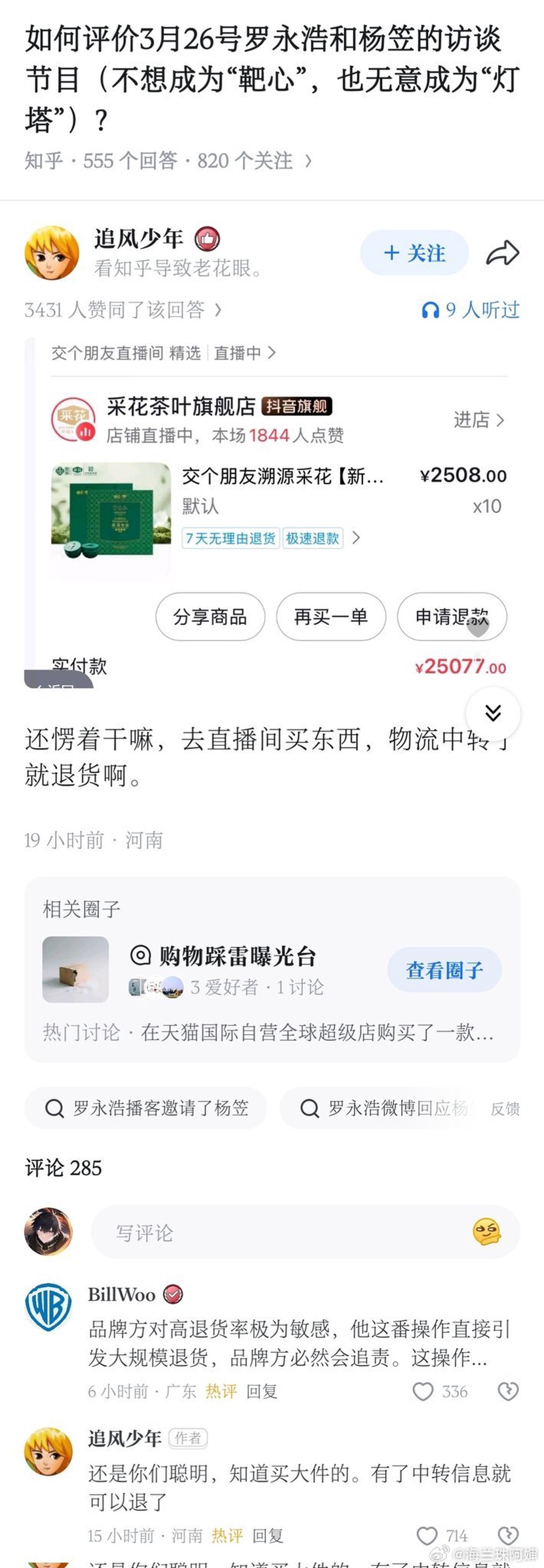Expand the collapsed order screenshot image
The height and width of the screenshot is (1568, 544).
click(x=493, y=713)
